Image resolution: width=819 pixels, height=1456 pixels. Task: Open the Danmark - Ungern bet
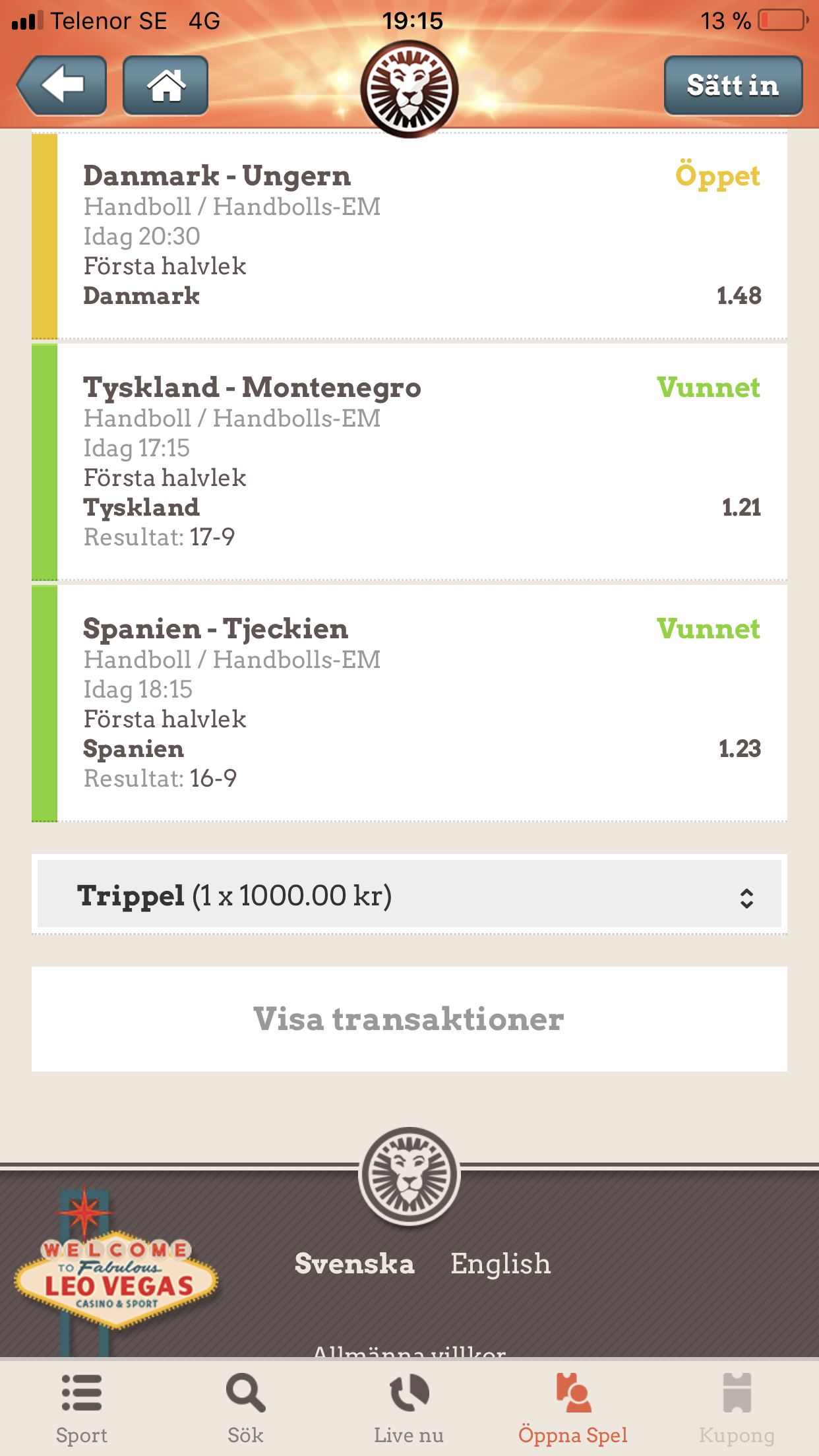[x=409, y=236]
